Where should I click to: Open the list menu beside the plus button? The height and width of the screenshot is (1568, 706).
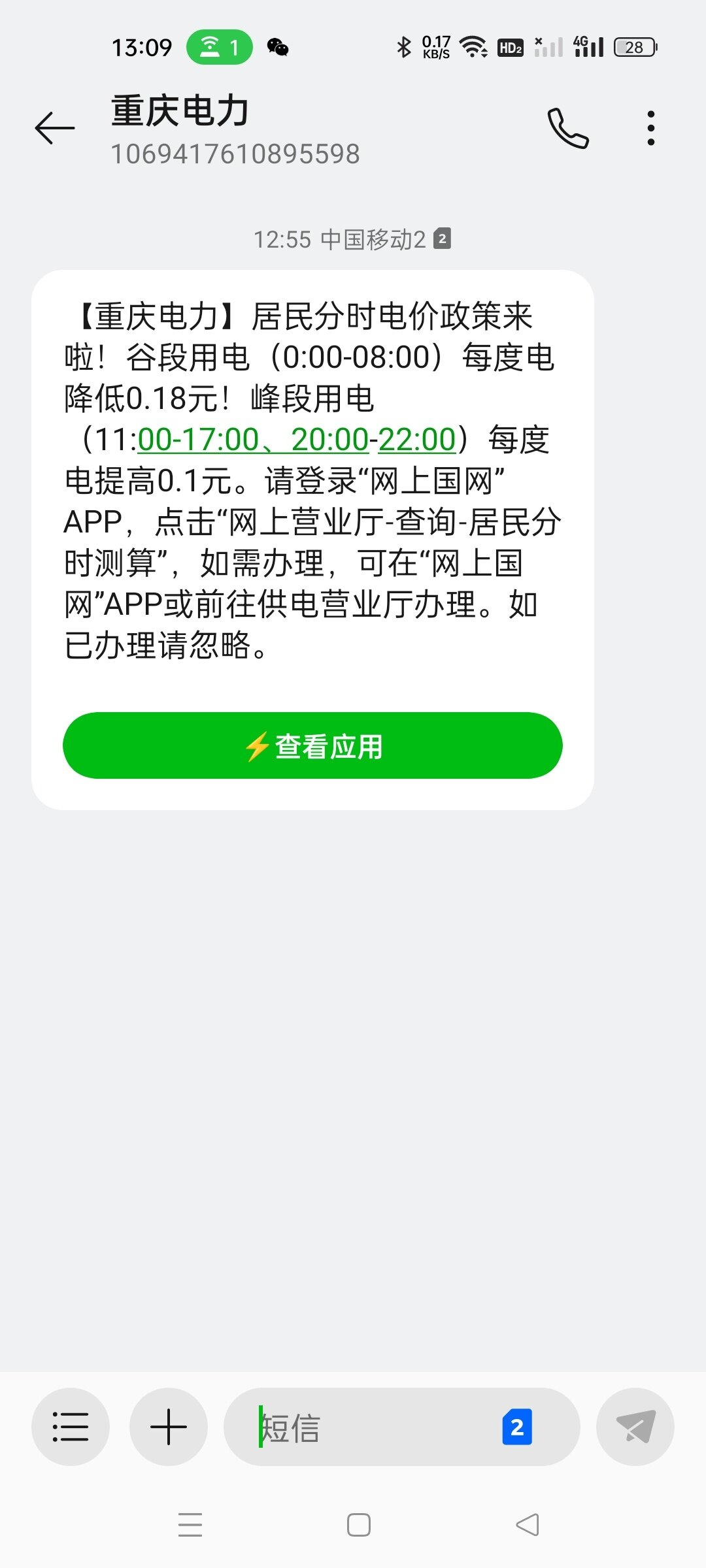(x=71, y=1427)
